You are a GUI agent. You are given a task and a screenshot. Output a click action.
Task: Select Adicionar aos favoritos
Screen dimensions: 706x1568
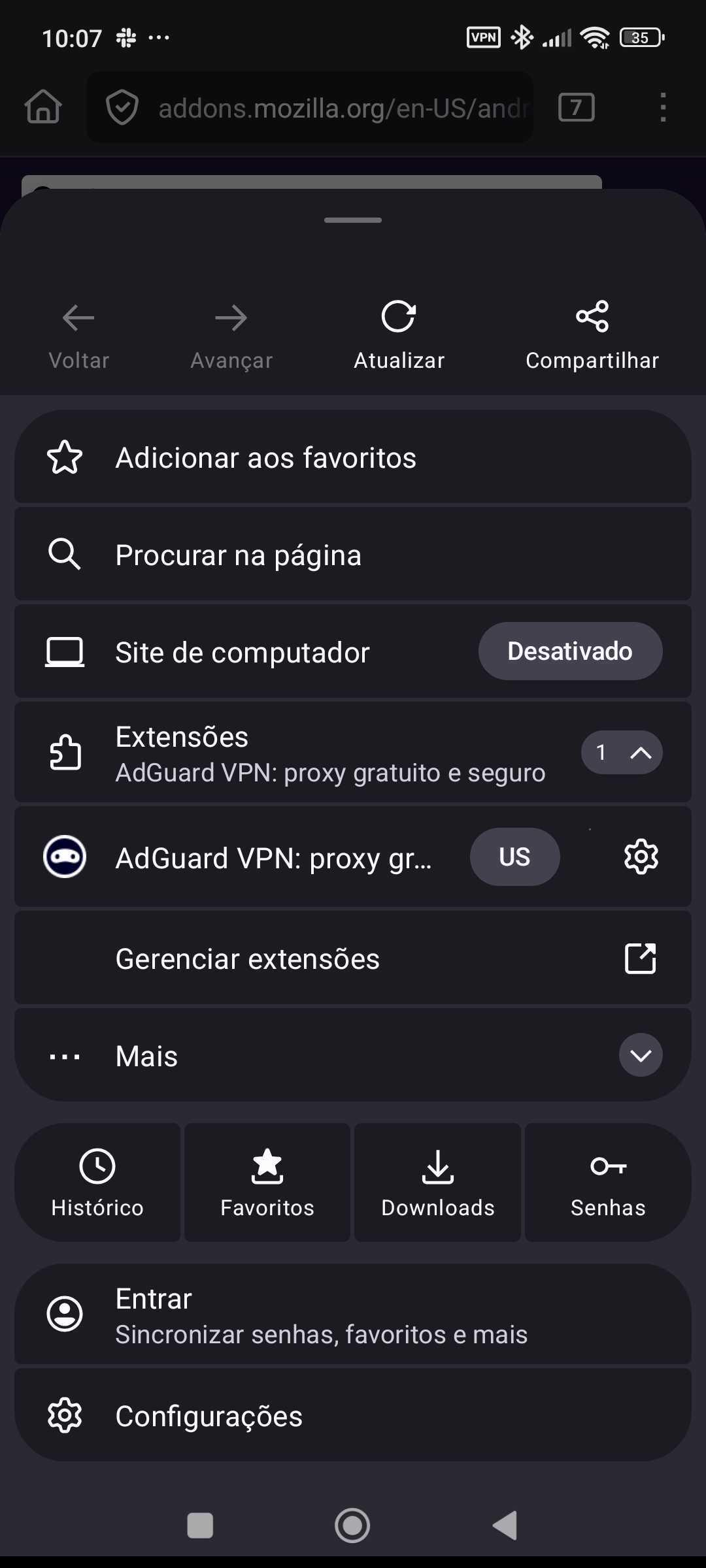[353, 457]
